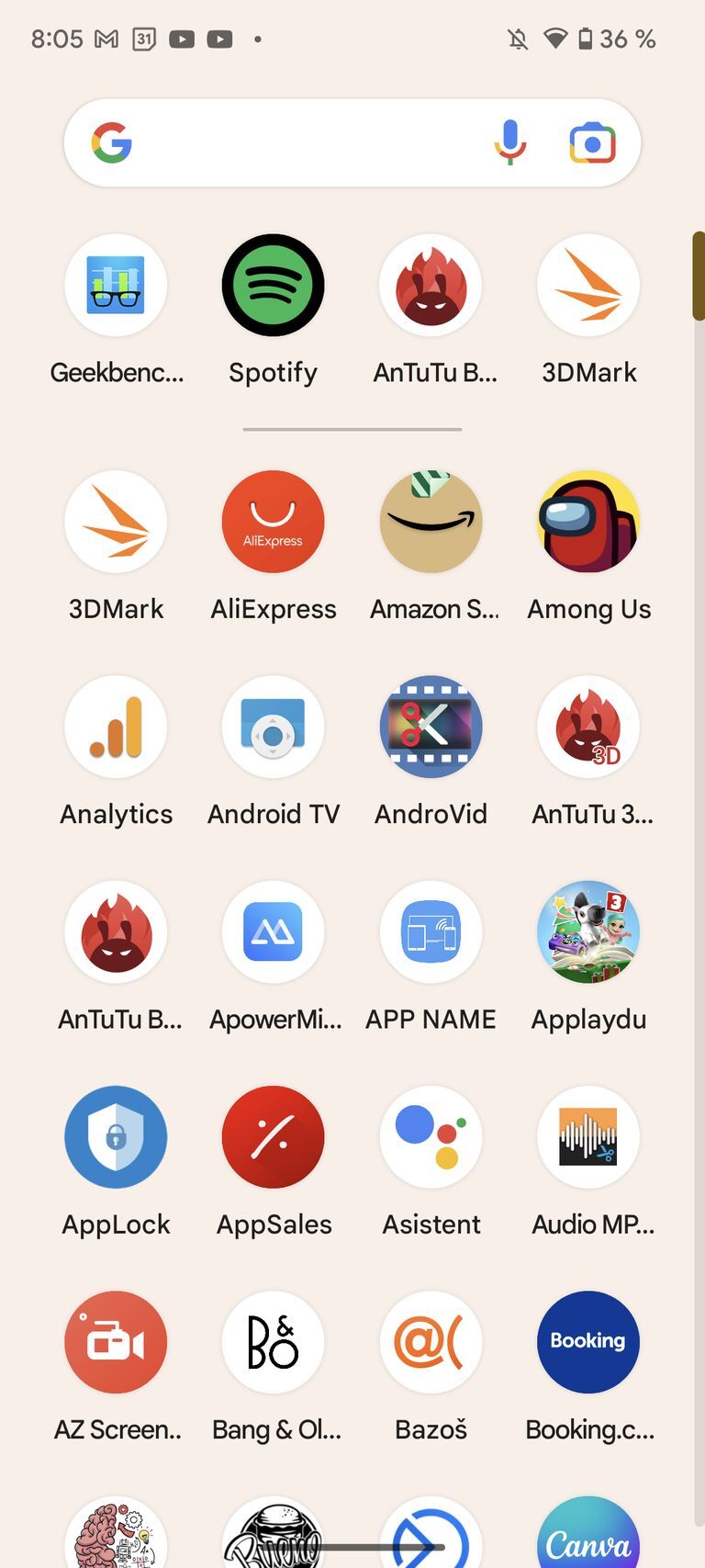Open the Amazon Shopping app
This screenshot has width=705, height=1568.
click(431, 522)
